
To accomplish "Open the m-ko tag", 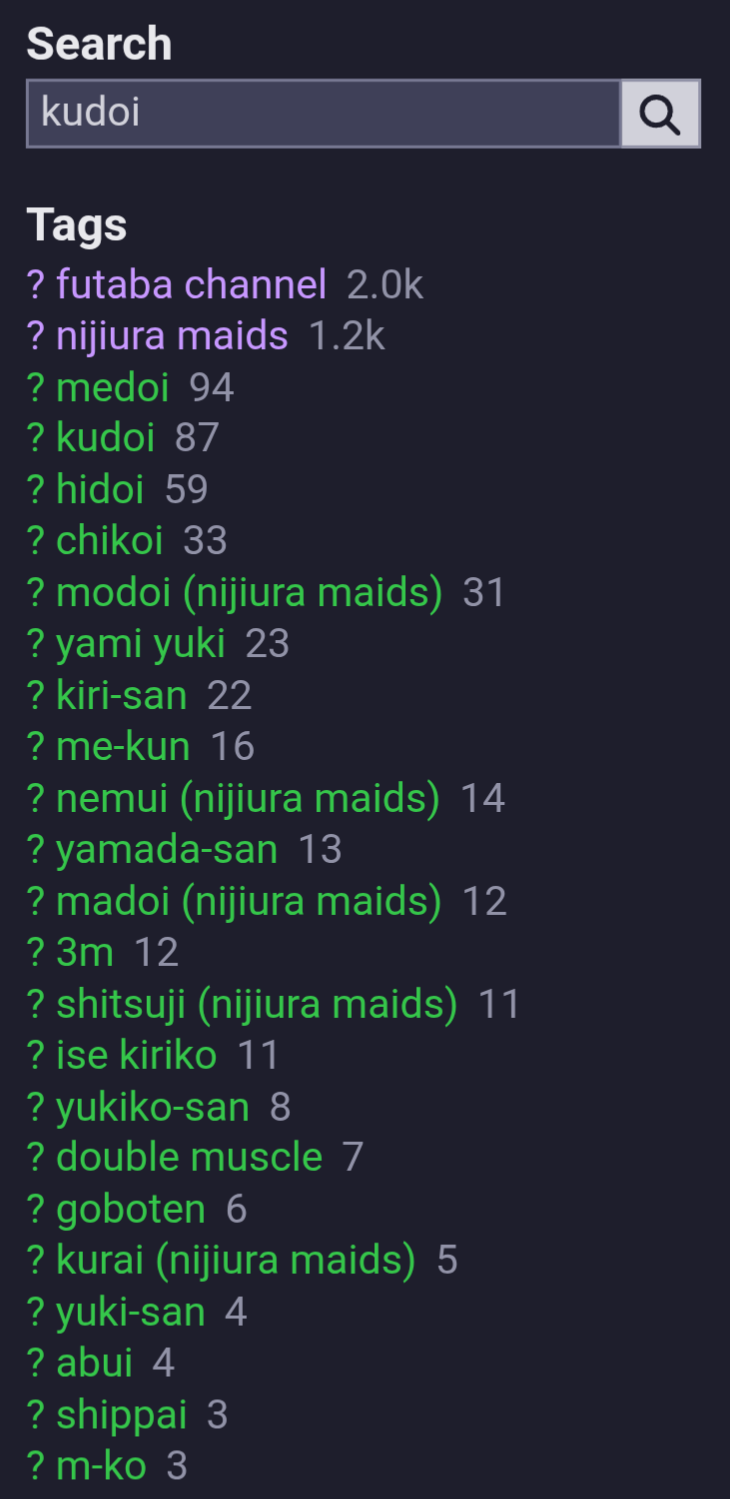I will click(x=101, y=1467).
